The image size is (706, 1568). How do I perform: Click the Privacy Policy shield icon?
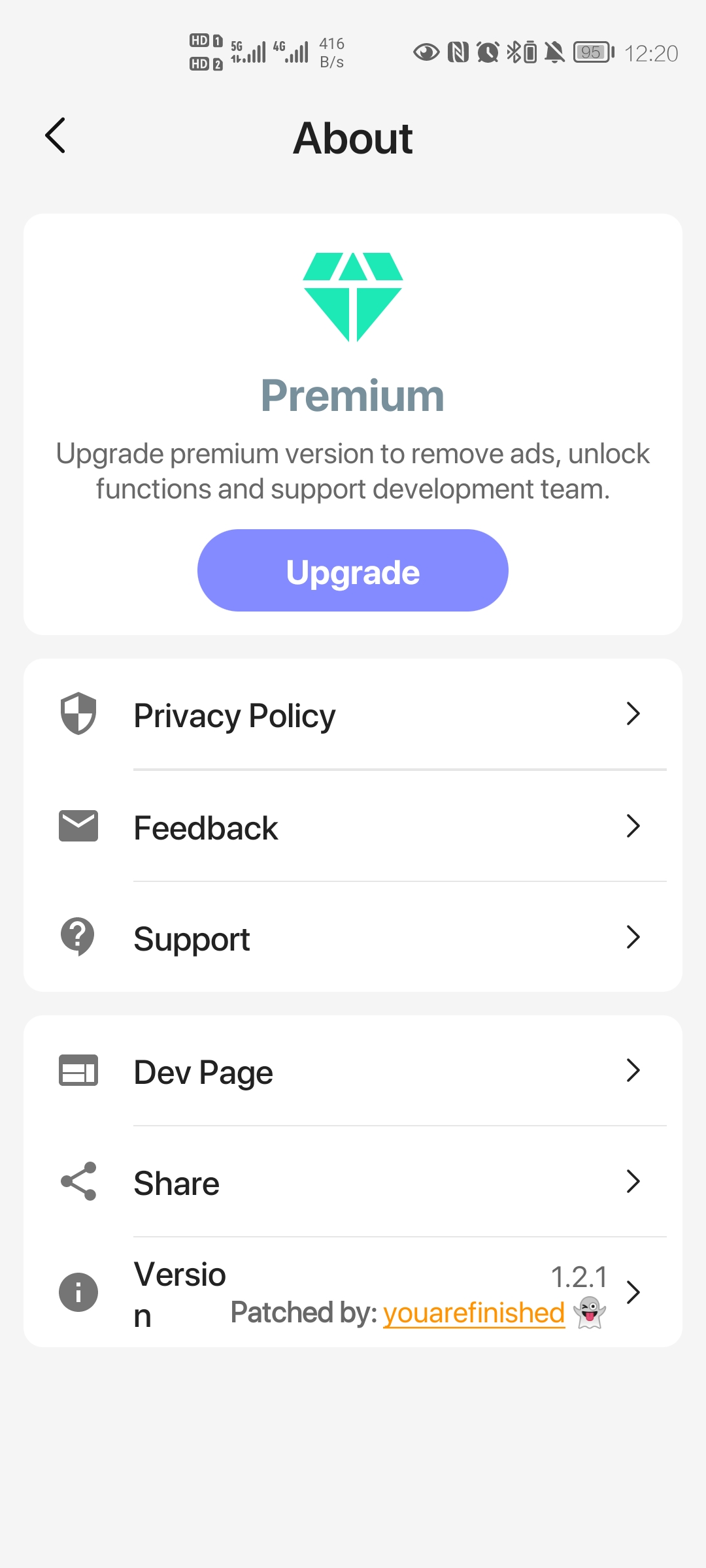tap(78, 714)
